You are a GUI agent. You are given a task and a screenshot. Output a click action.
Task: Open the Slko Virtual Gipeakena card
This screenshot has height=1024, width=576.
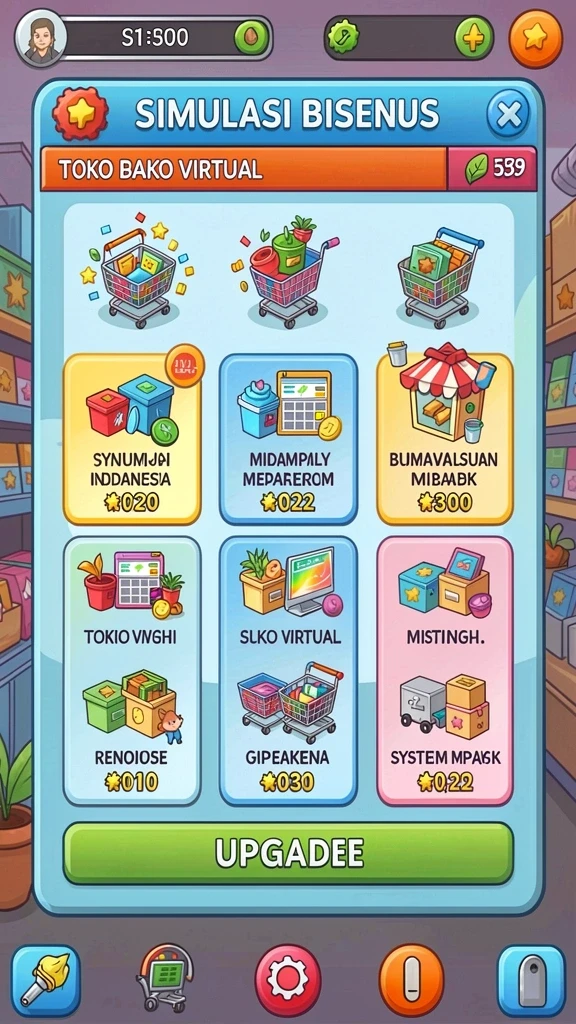[x=289, y=671]
